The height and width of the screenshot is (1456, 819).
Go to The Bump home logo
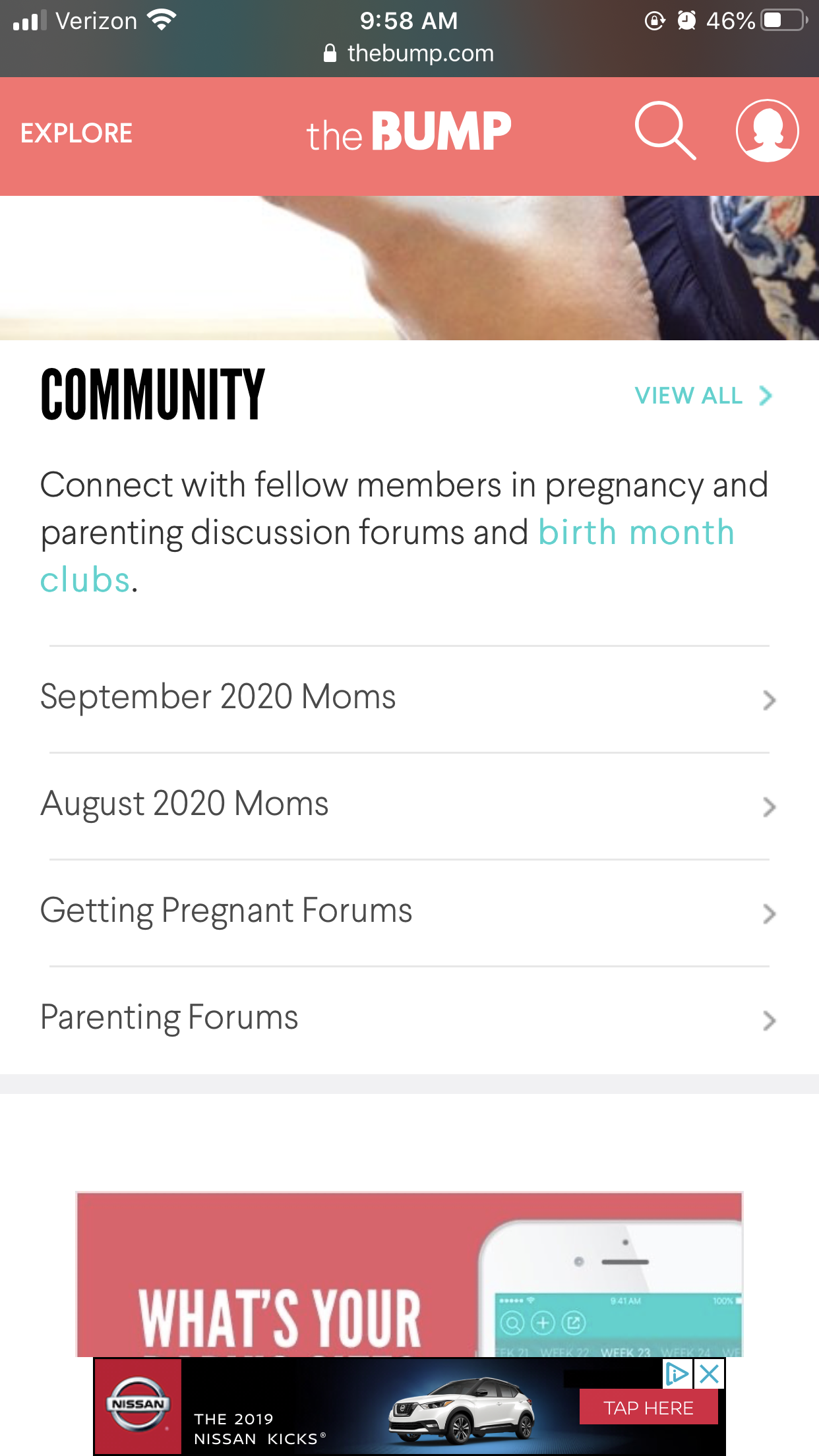click(409, 132)
